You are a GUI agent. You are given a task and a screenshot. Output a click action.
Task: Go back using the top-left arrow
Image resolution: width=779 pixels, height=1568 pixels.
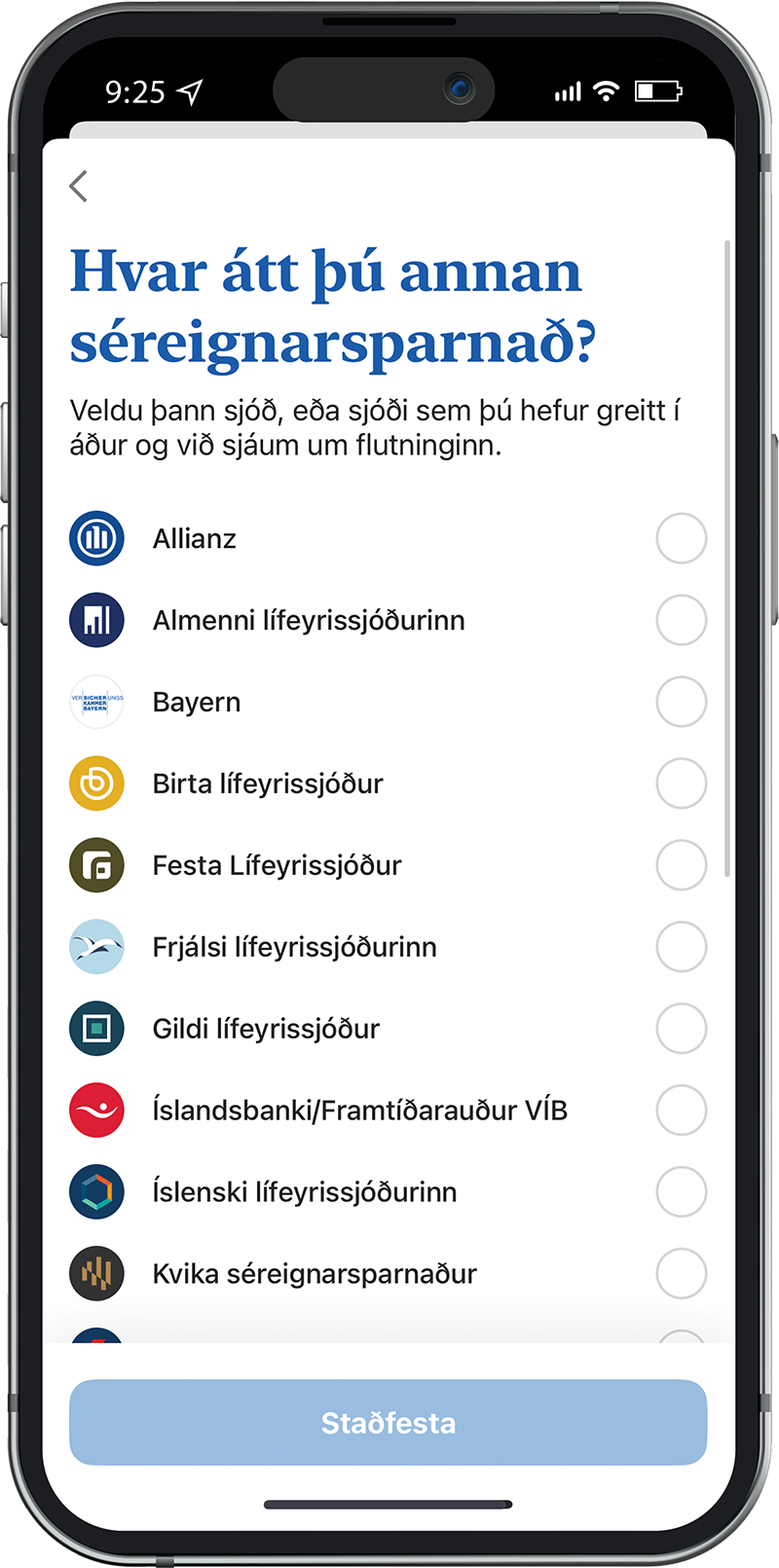tap(79, 186)
